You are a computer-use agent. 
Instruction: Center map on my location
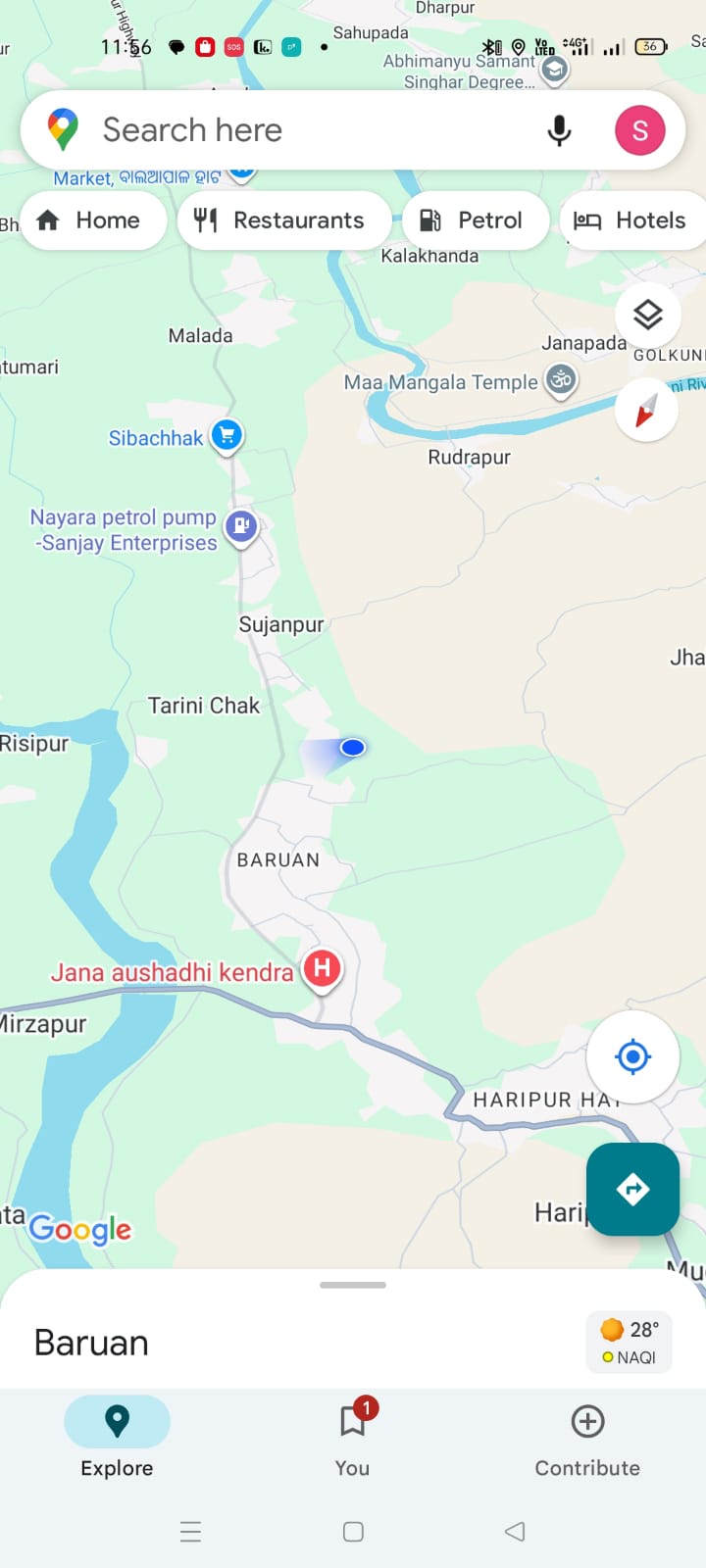point(632,1056)
